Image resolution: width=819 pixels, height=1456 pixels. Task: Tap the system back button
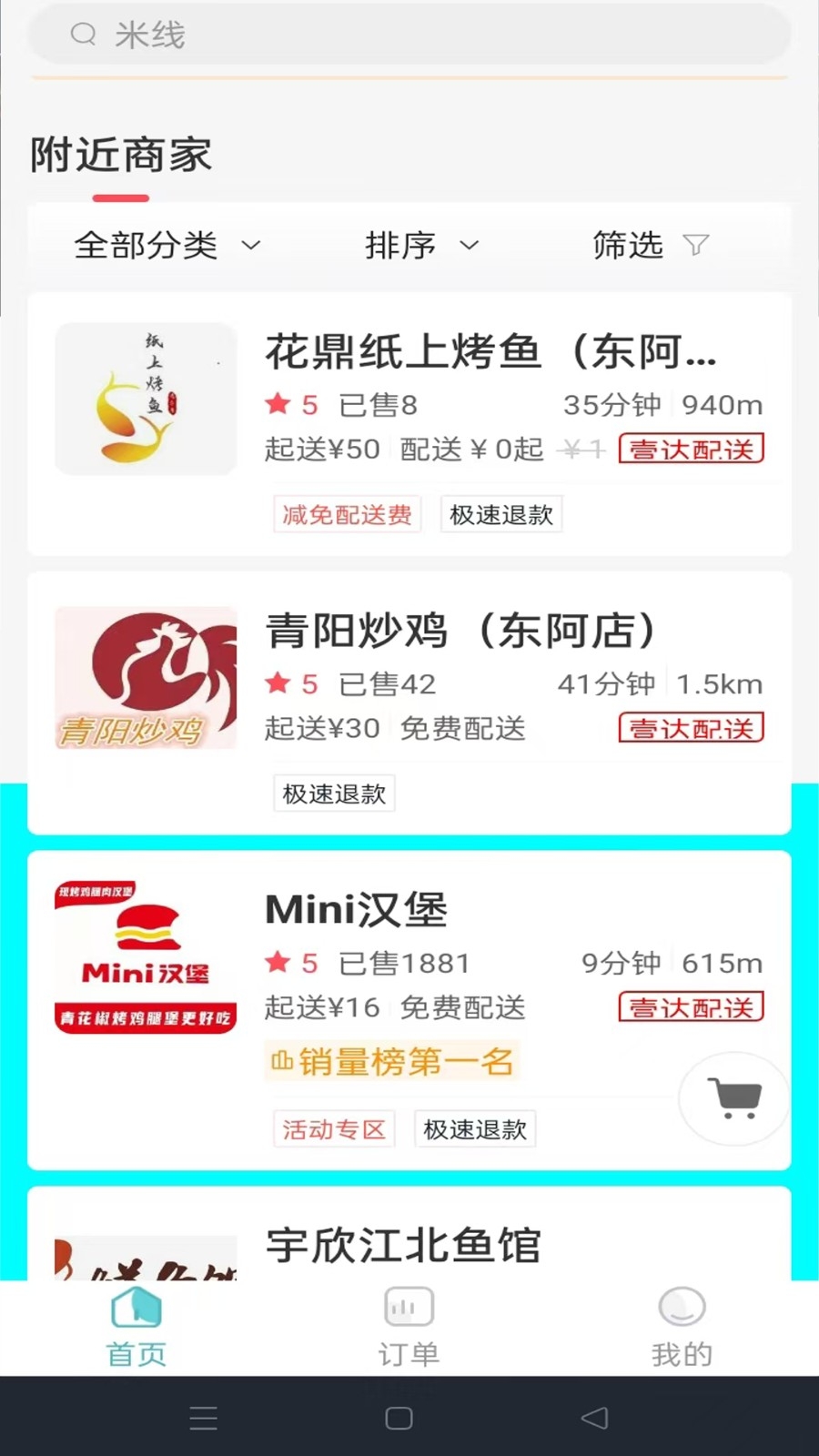coord(594,1418)
